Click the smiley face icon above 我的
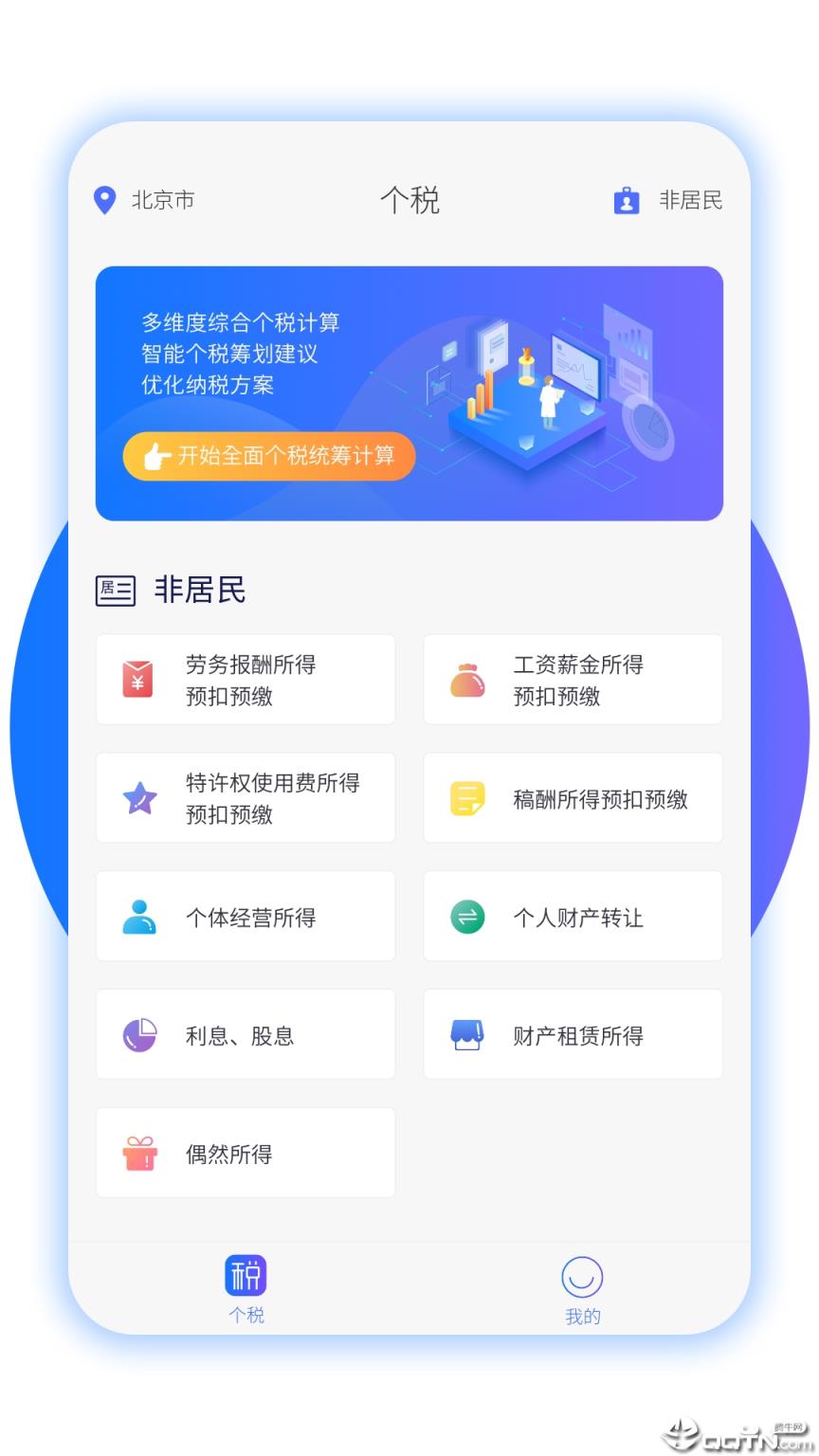 click(582, 1276)
